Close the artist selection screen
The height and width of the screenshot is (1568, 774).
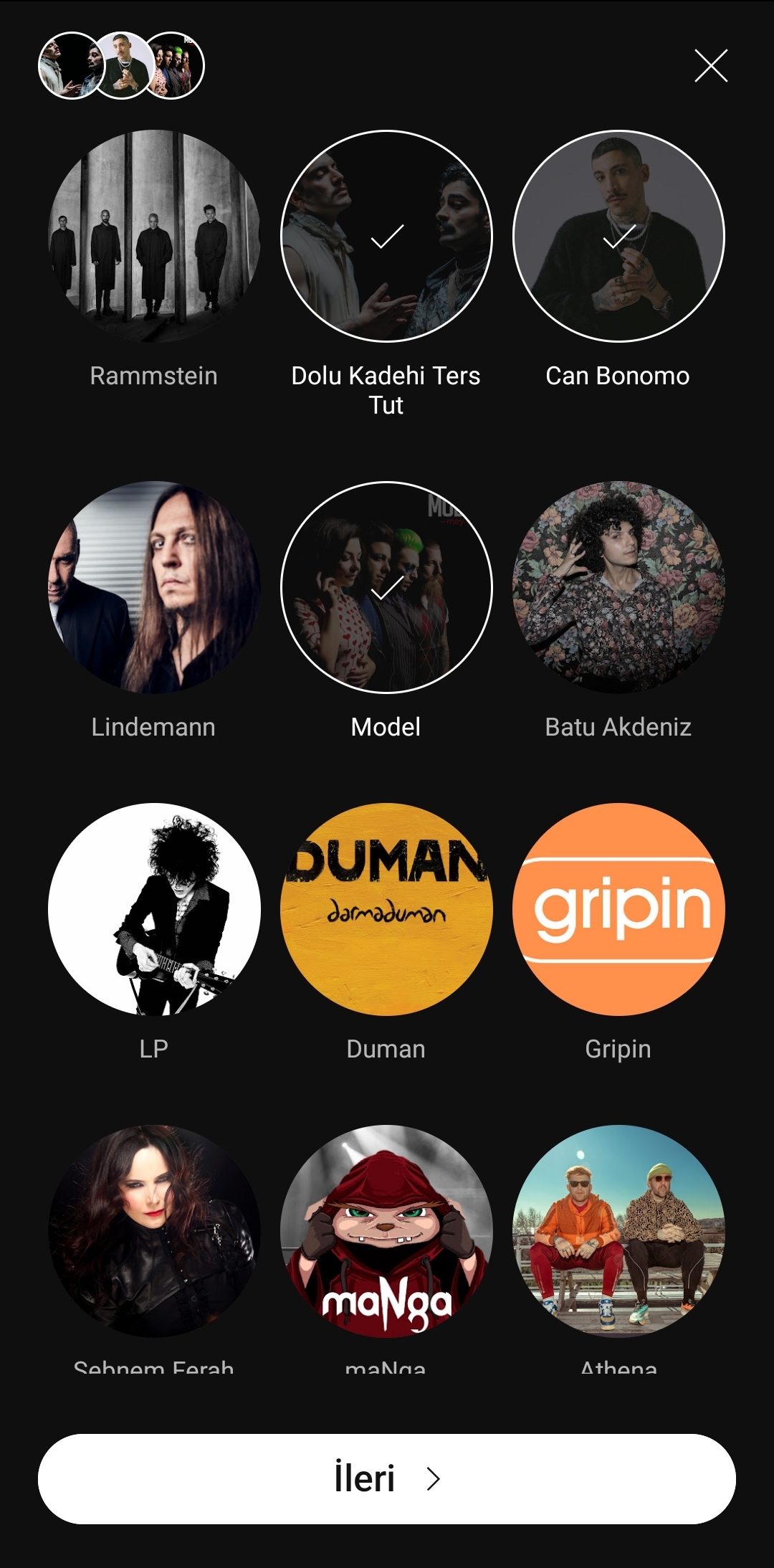tap(711, 66)
